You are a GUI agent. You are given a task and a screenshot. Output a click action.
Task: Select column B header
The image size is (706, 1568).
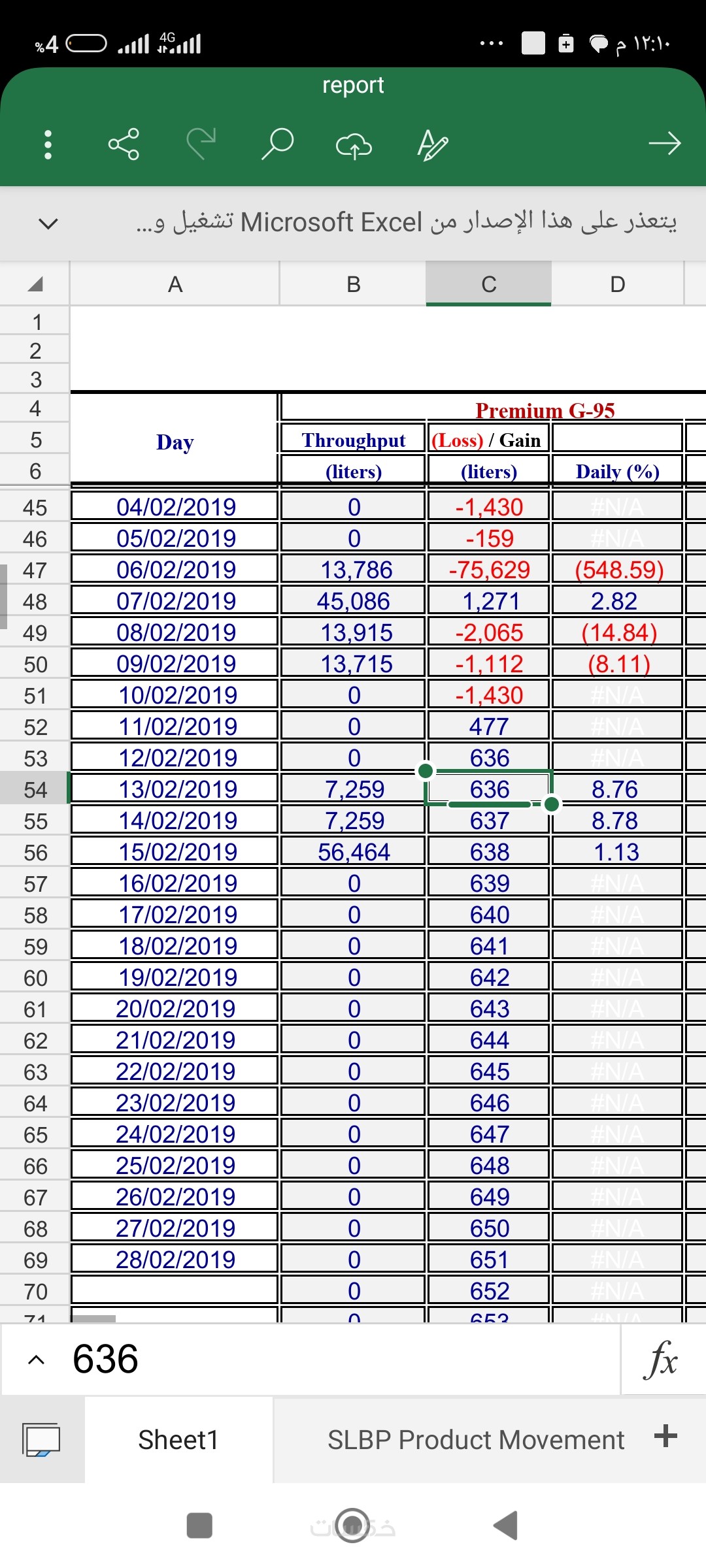tap(353, 284)
